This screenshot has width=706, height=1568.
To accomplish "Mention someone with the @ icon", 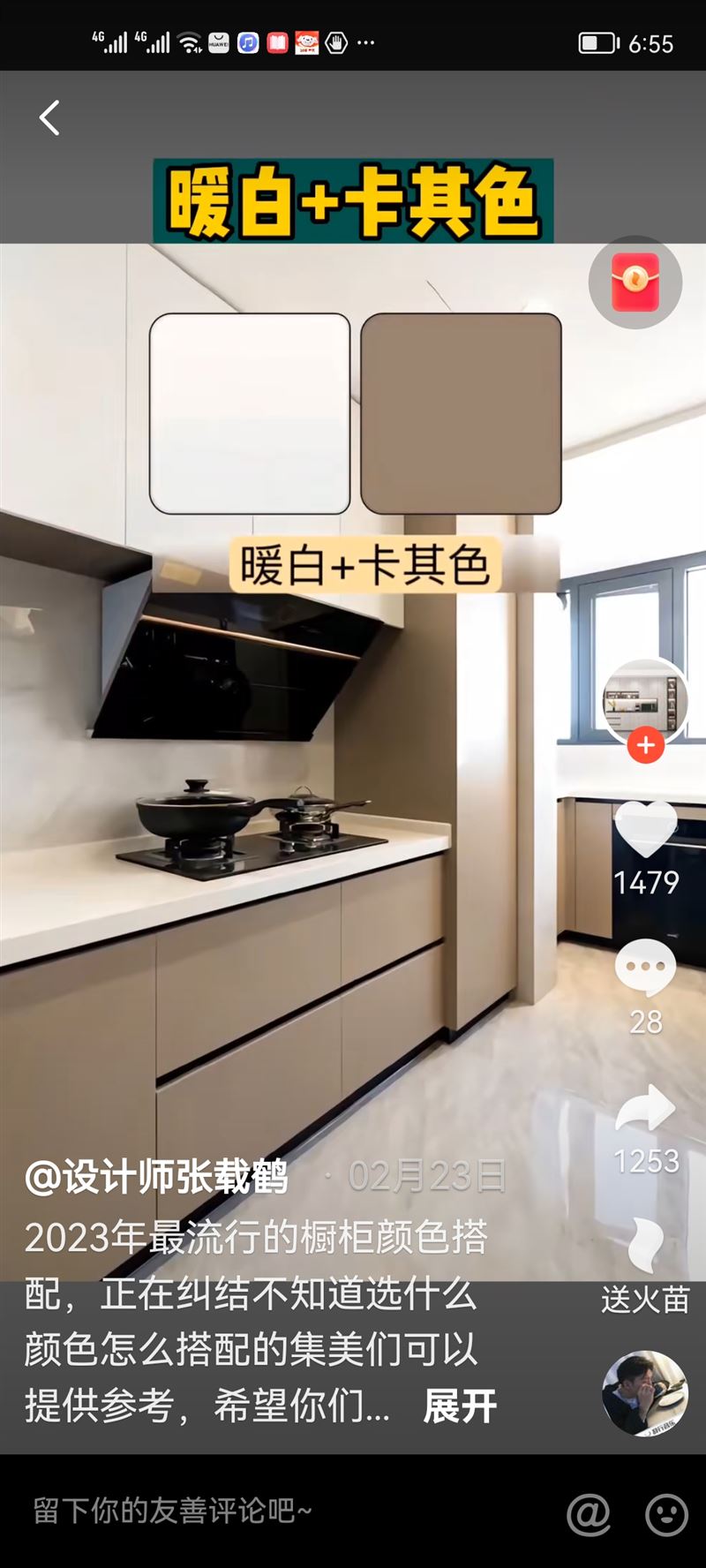I will [x=589, y=1515].
